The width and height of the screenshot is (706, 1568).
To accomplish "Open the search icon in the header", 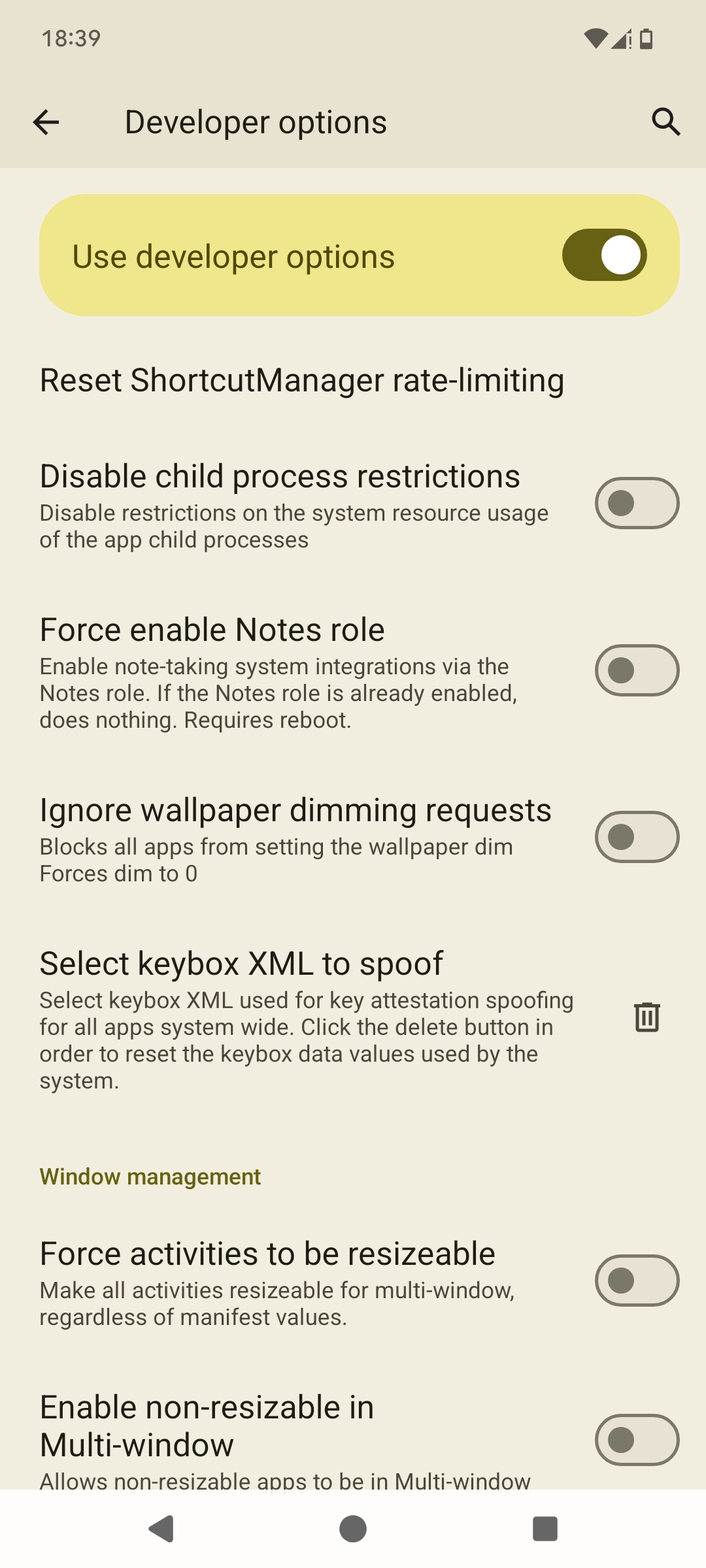I will point(665,122).
